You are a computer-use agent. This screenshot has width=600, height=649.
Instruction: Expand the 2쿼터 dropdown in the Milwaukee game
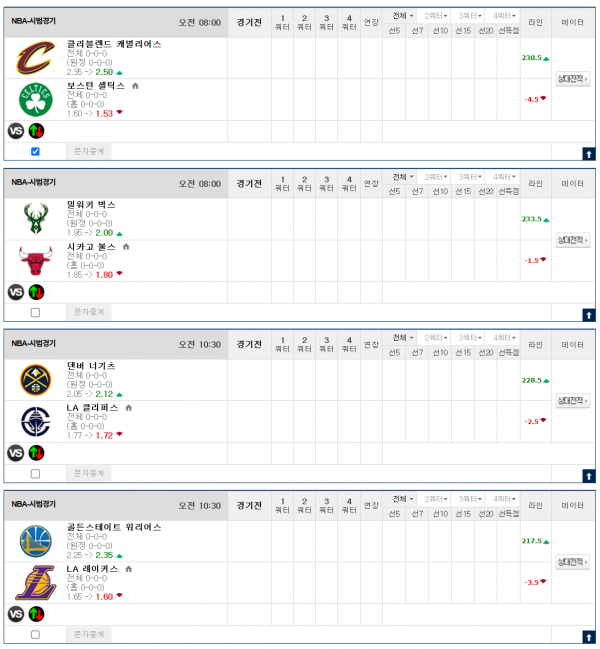click(x=434, y=177)
